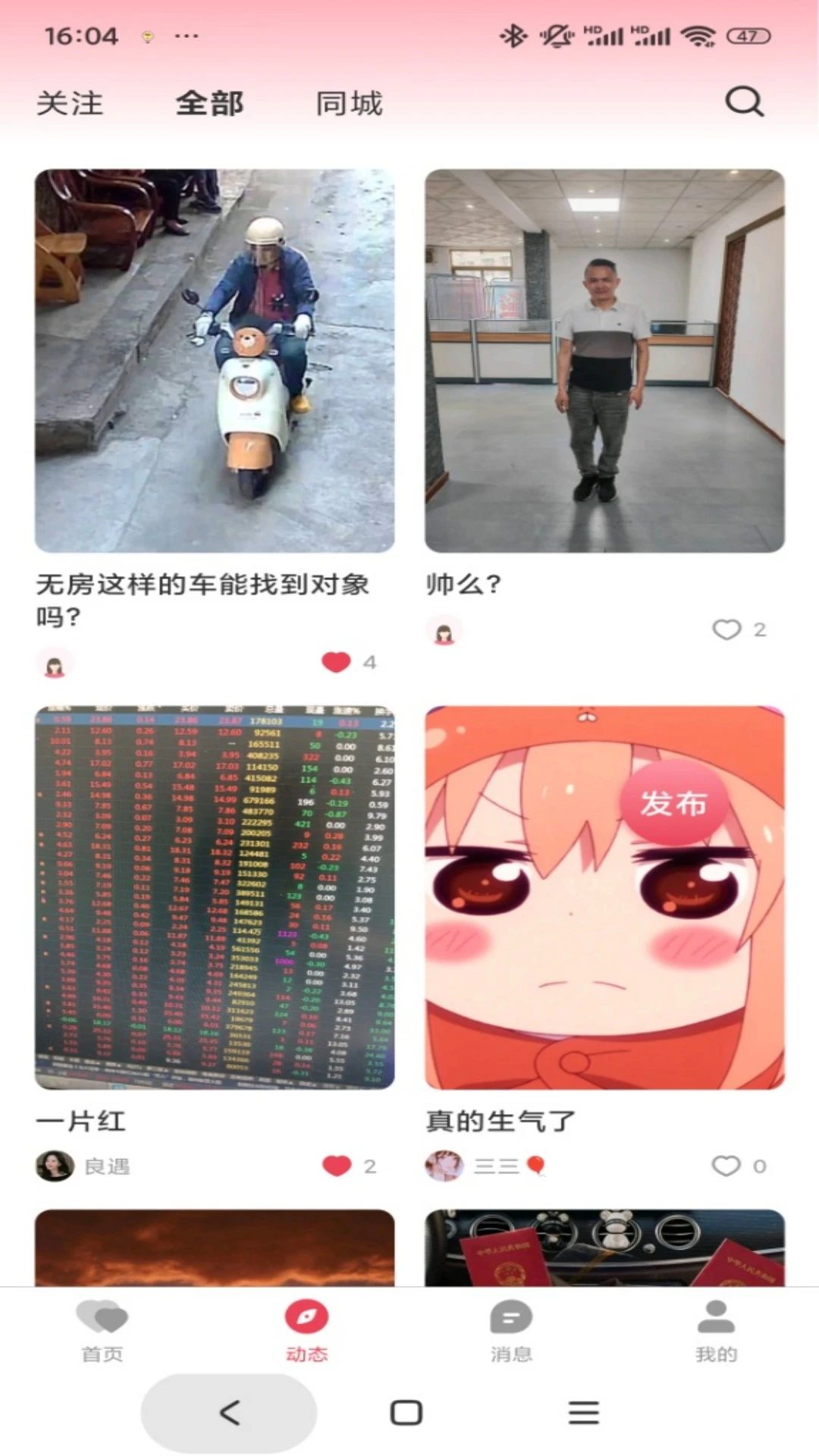Unlike the 无房这样的车 post's red heart
Viewport: 819px width, 1456px height.
[334, 662]
